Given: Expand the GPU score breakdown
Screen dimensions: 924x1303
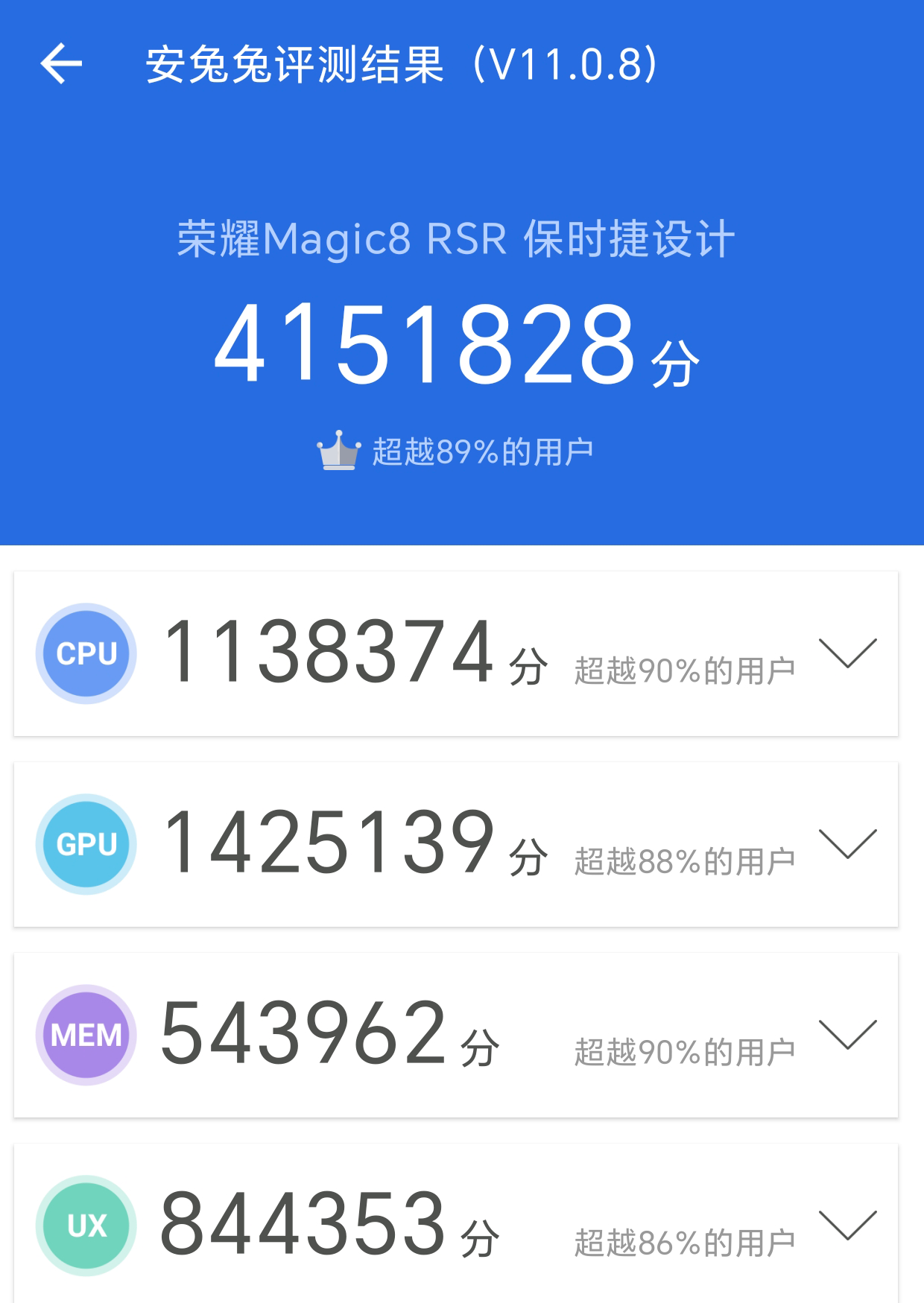Looking at the screenshot, I should (847, 844).
